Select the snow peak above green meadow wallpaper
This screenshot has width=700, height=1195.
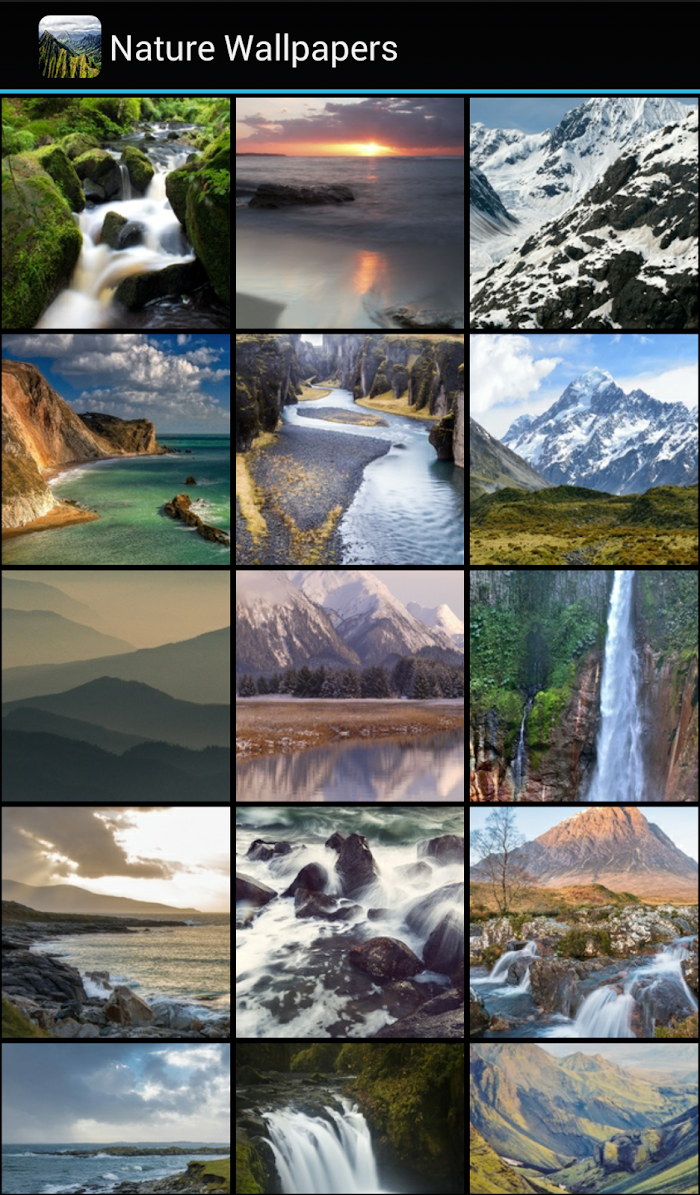pyautogui.click(x=584, y=449)
